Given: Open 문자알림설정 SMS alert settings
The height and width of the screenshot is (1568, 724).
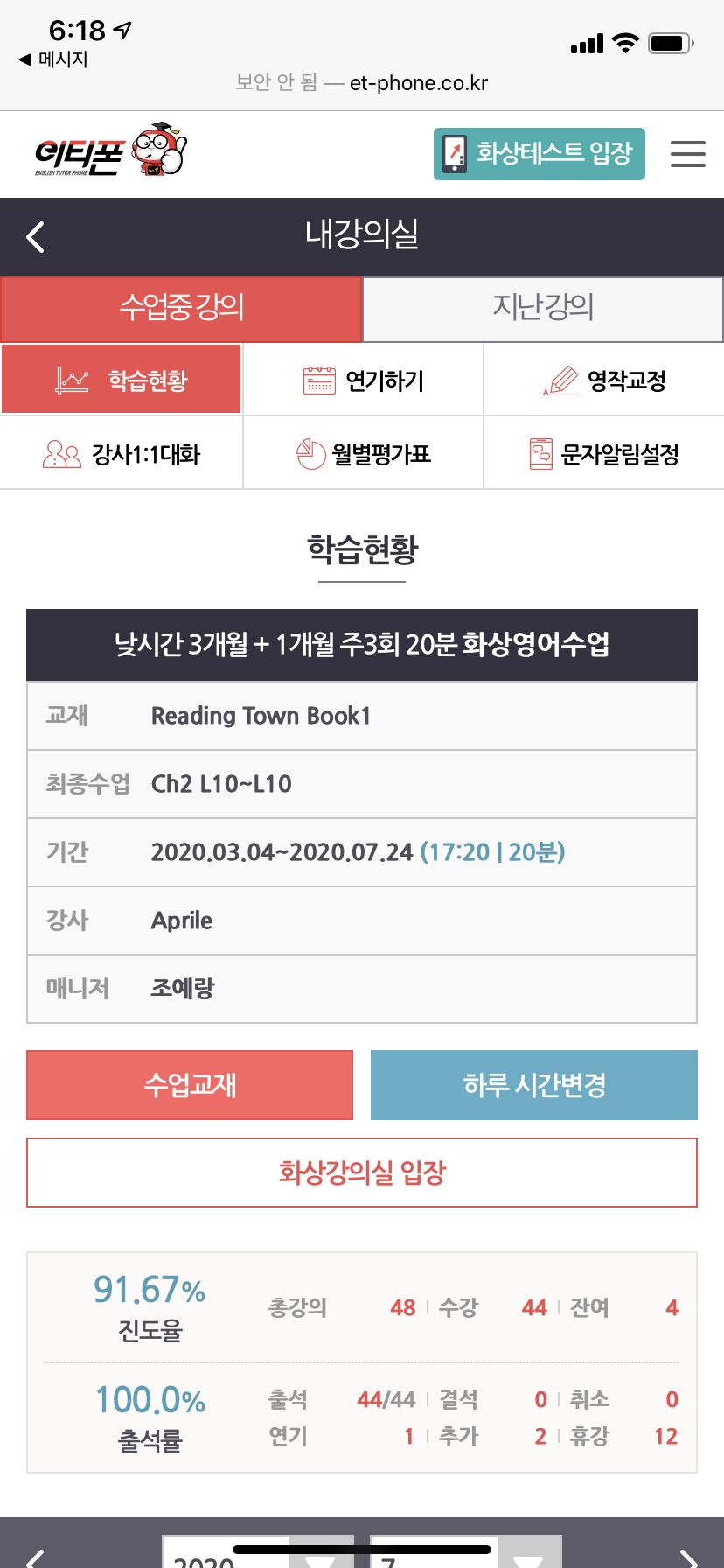Looking at the screenshot, I should pyautogui.click(x=604, y=454).
